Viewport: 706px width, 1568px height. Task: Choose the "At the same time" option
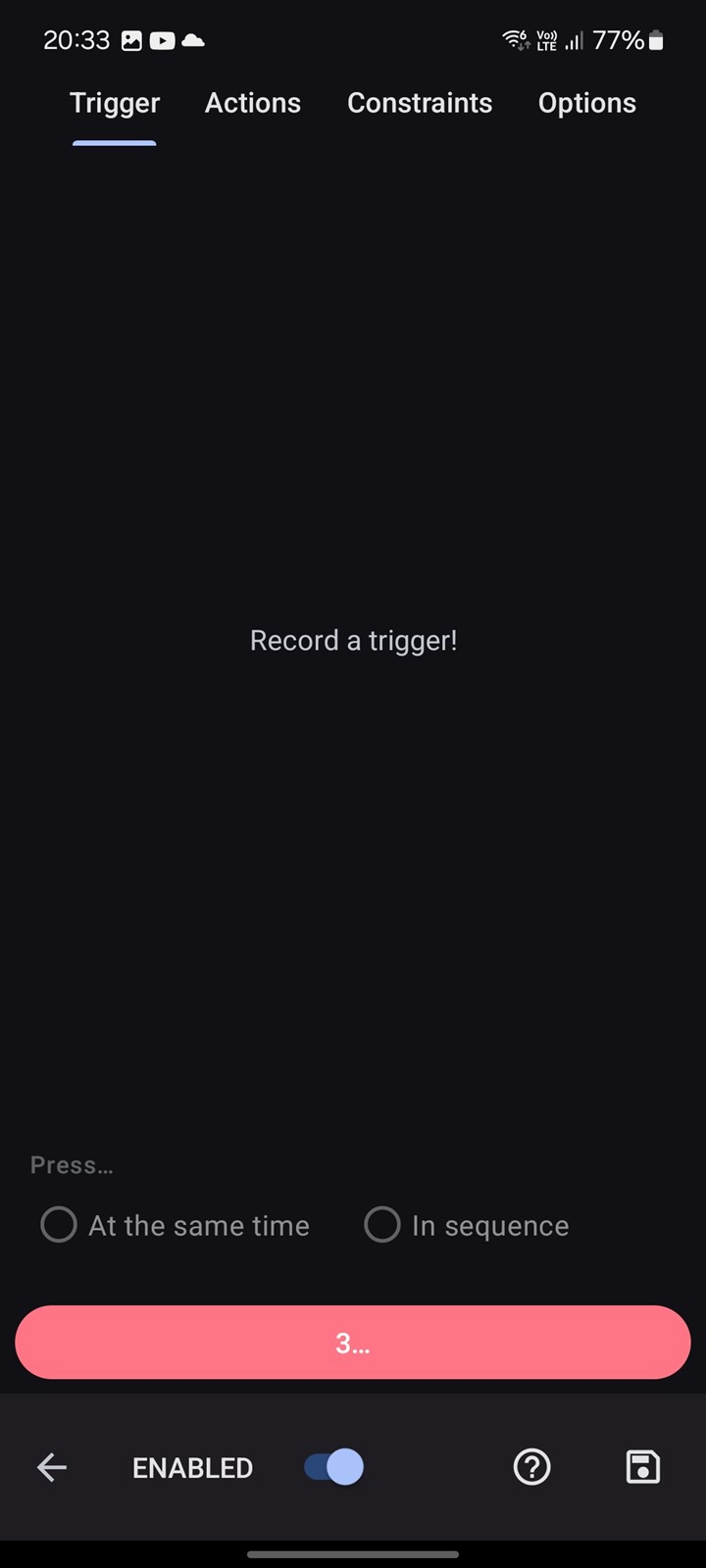click(176, 1225)
